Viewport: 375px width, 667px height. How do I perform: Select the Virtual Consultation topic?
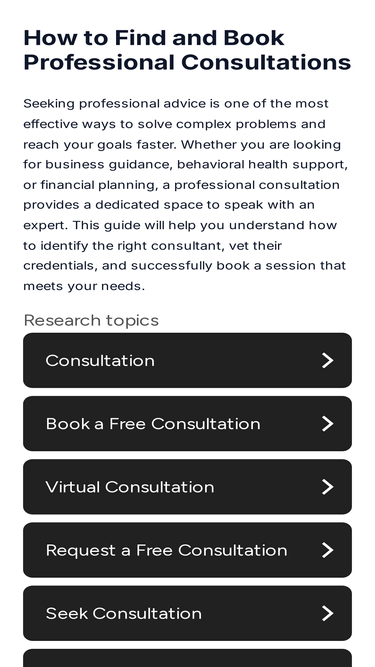(x=187, y=487)
